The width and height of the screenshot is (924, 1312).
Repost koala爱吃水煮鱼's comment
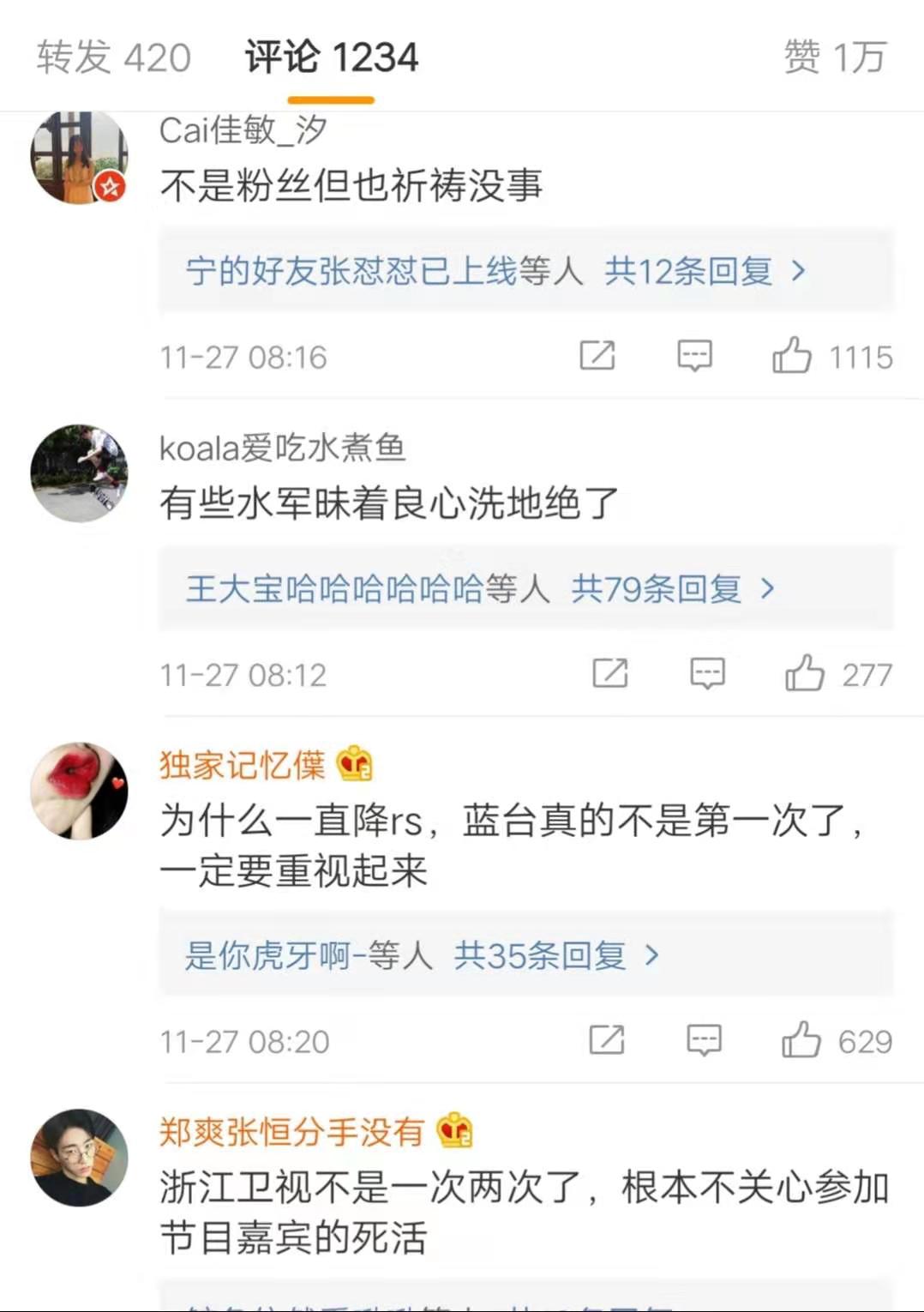click(x=610, y=673)
